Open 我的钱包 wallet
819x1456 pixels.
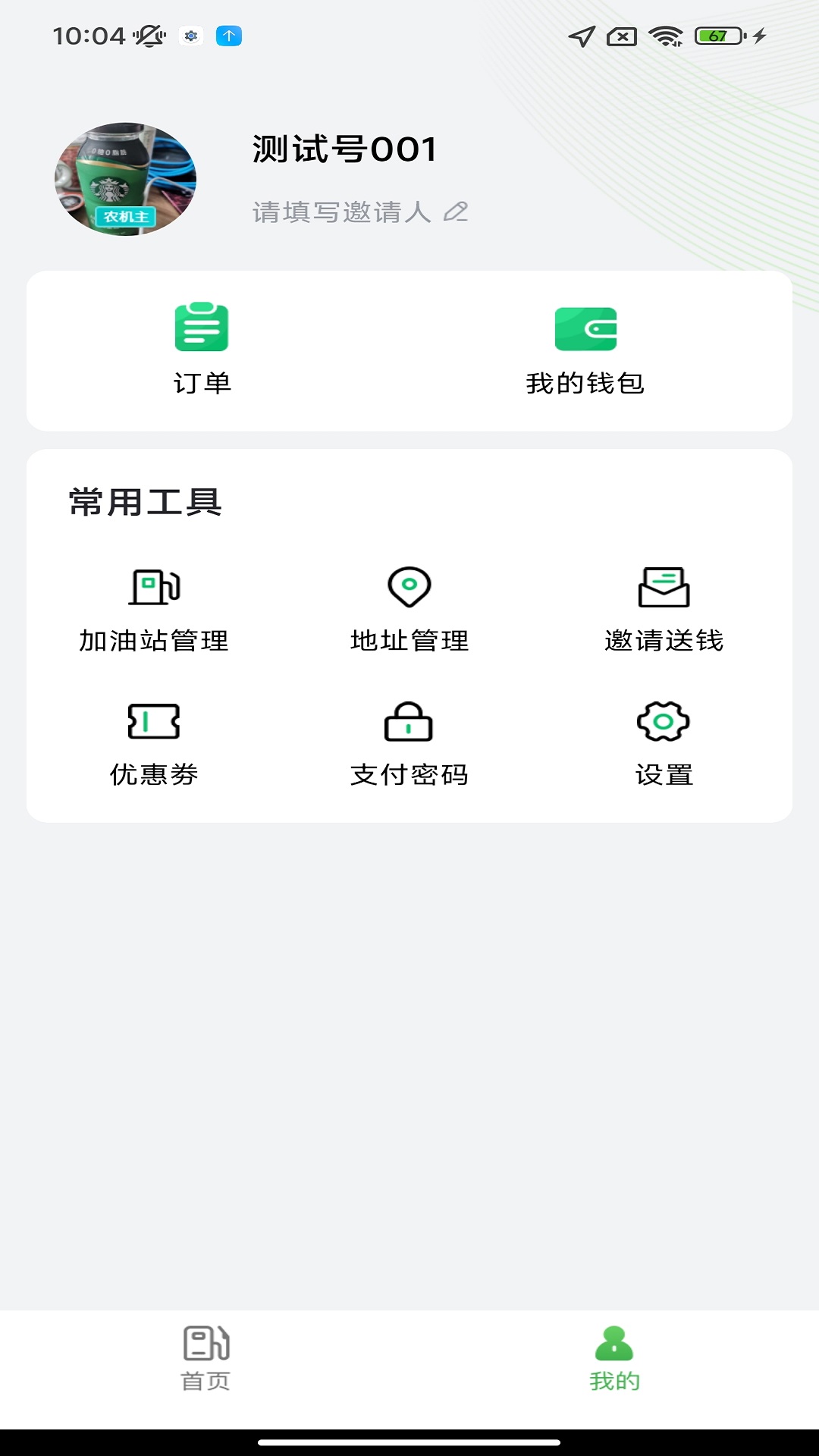coord(585,349)
